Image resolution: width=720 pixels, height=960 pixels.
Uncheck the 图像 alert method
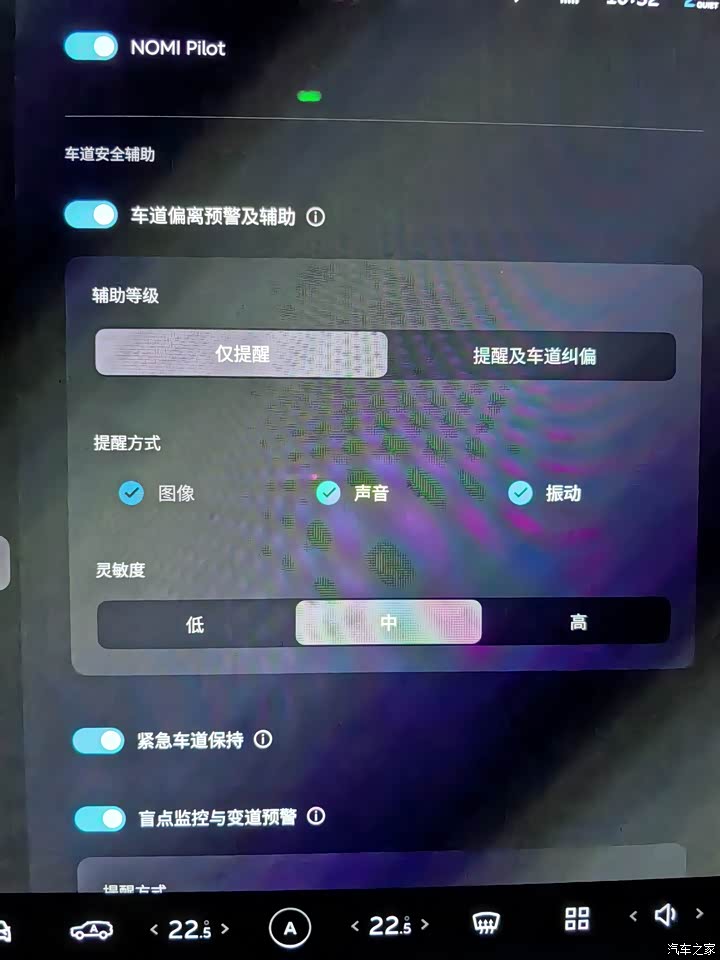(x=131, y=493)
